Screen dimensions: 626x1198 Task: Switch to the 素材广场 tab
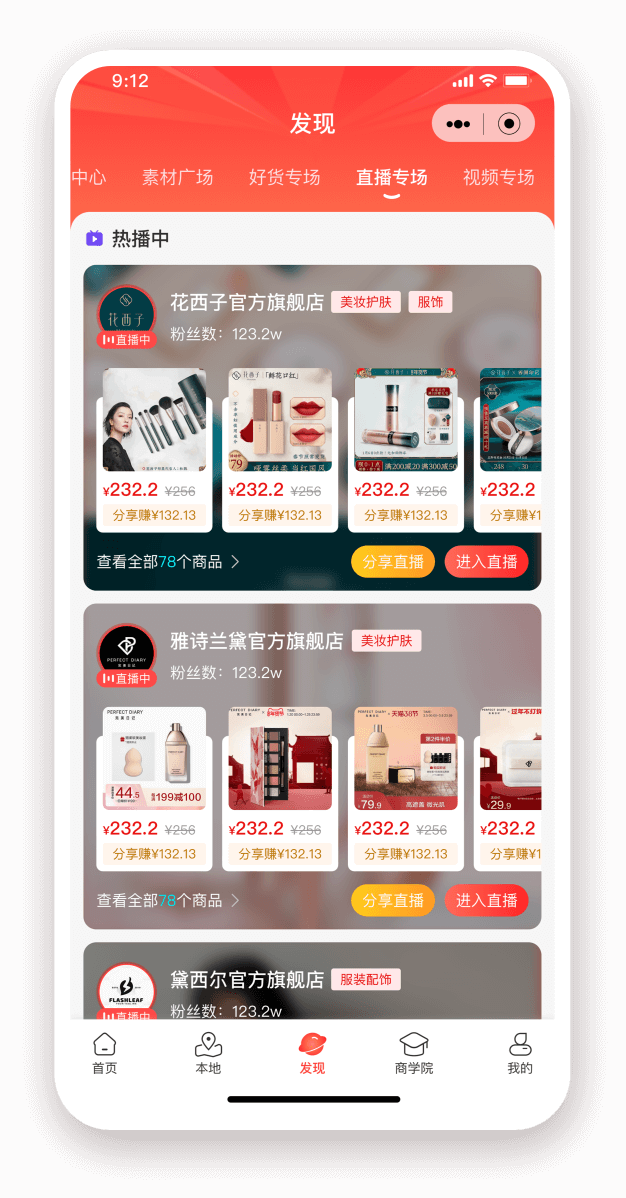[177, 178]
